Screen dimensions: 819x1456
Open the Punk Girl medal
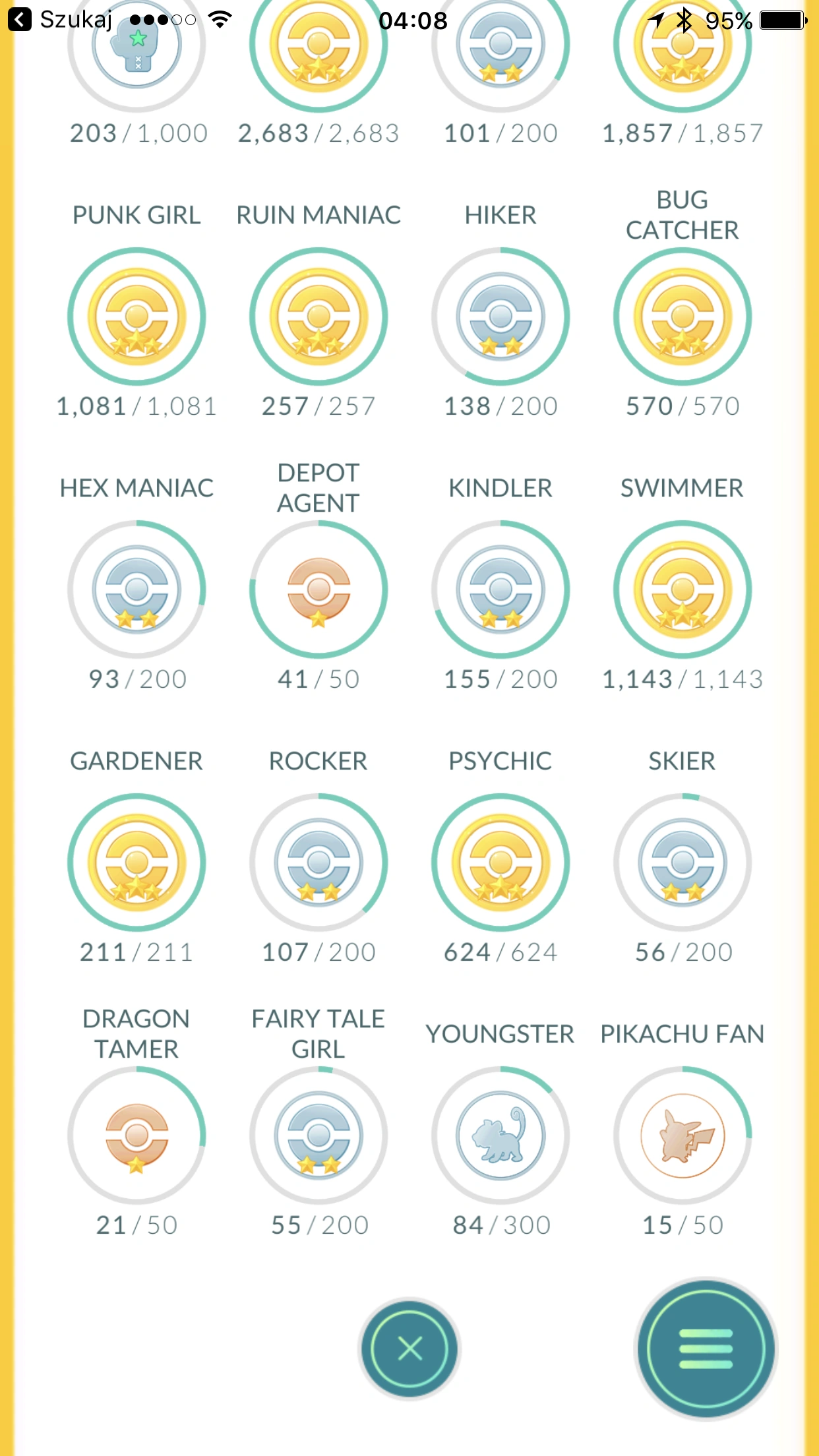click(x=136, y=317)
